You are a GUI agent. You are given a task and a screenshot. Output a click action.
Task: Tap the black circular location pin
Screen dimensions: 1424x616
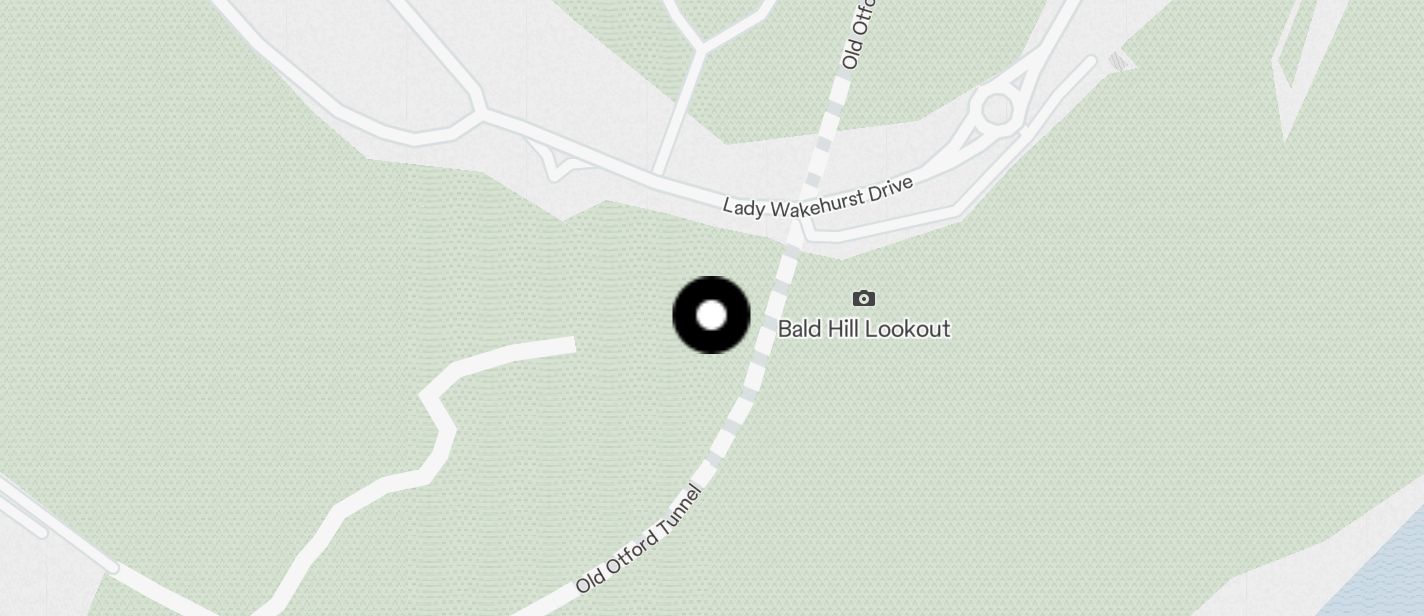point(711,315)
